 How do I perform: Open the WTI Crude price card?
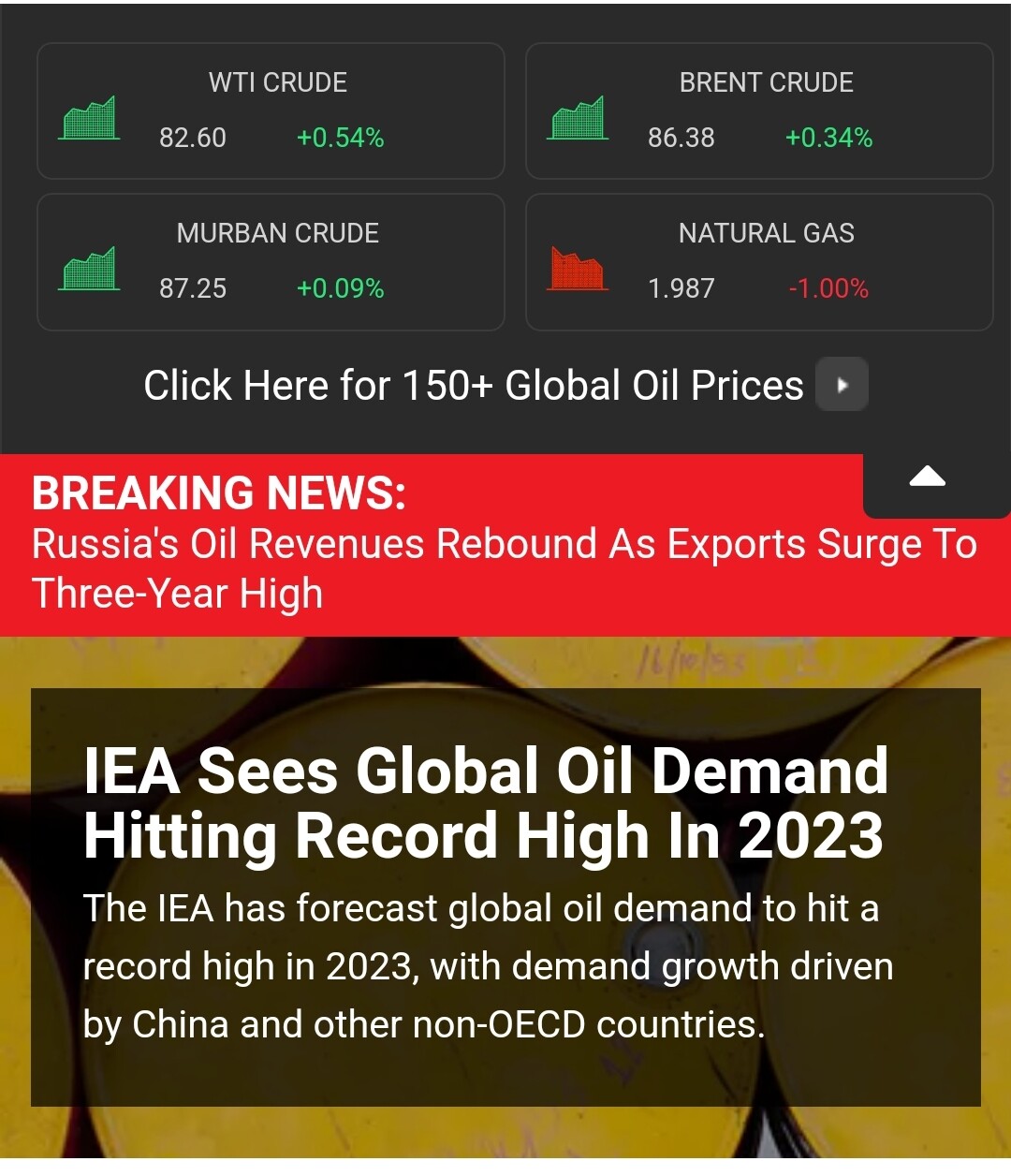(x=271, y=111)
